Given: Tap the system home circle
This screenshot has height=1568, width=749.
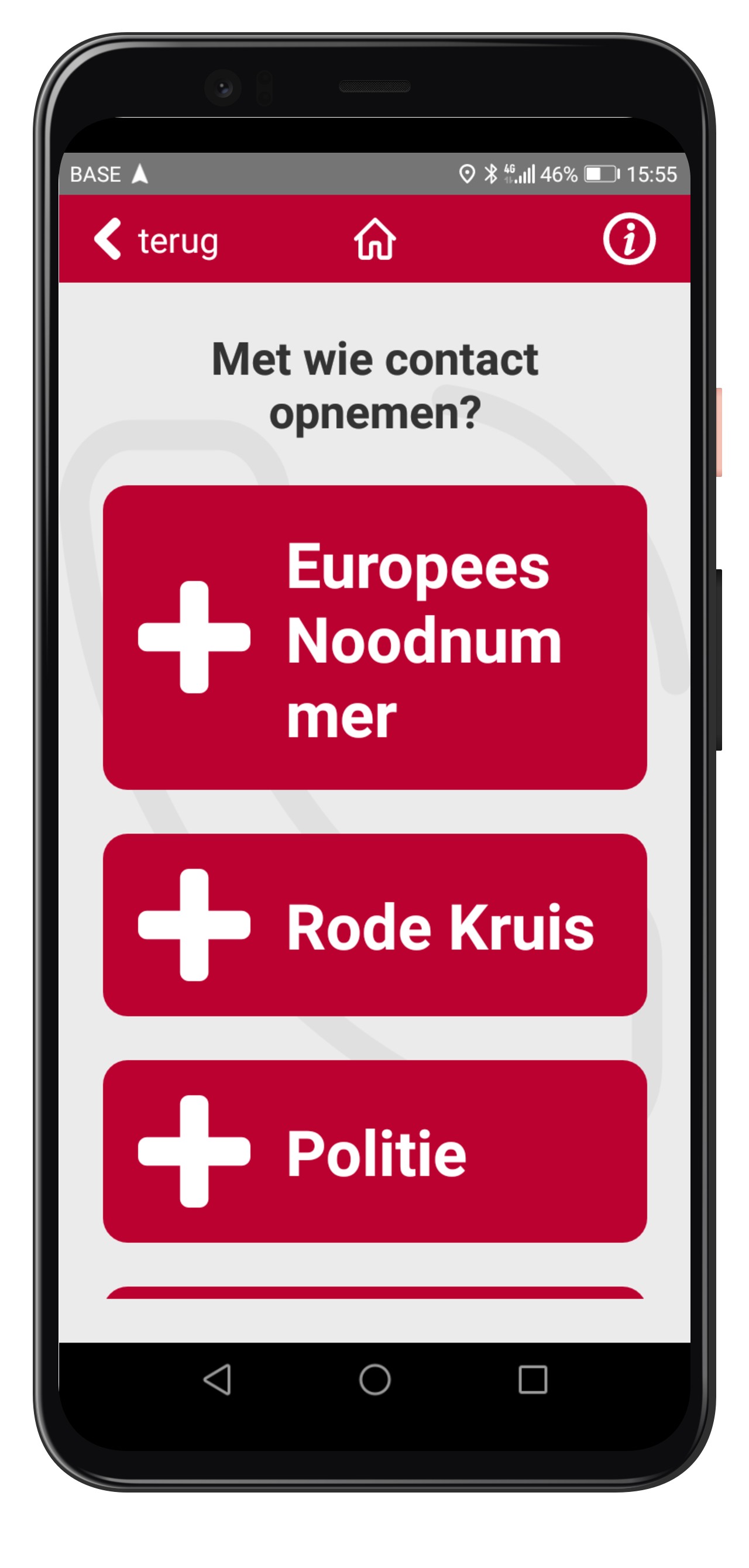Looking at the screenshot, I should tap(375, 1379).
